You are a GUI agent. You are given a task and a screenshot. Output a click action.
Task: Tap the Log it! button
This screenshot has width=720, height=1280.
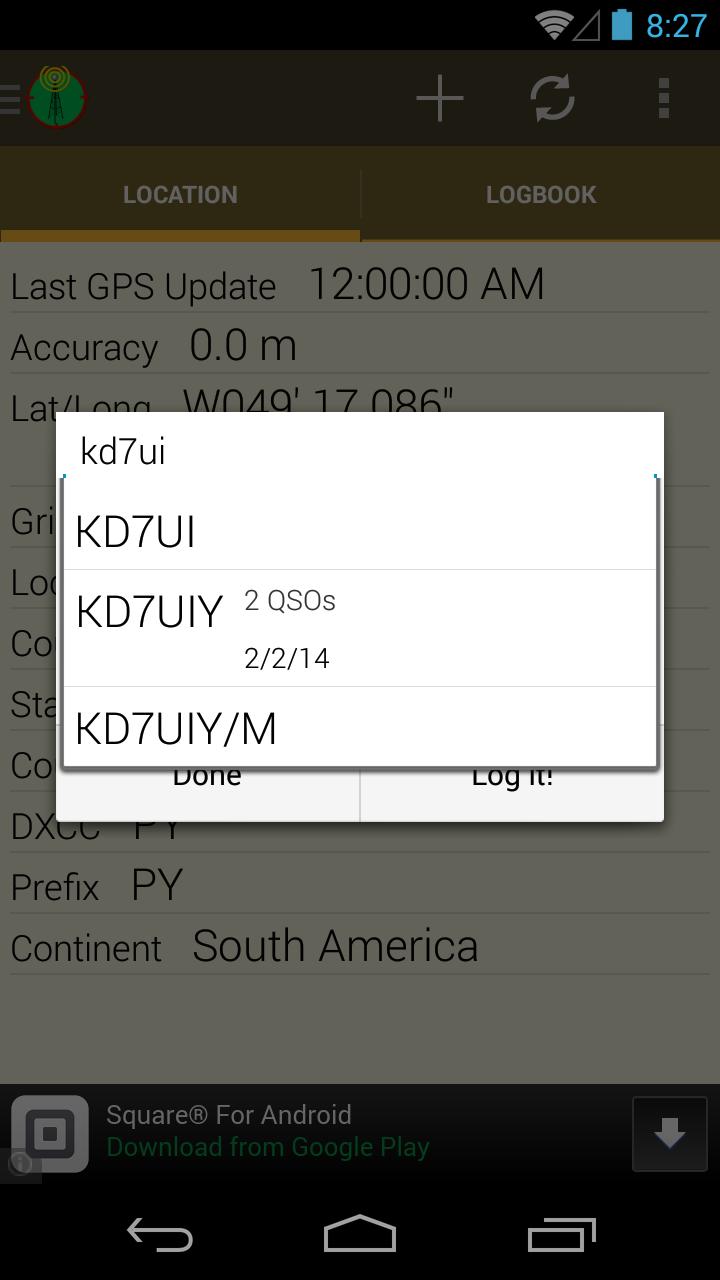coord(512,794)
